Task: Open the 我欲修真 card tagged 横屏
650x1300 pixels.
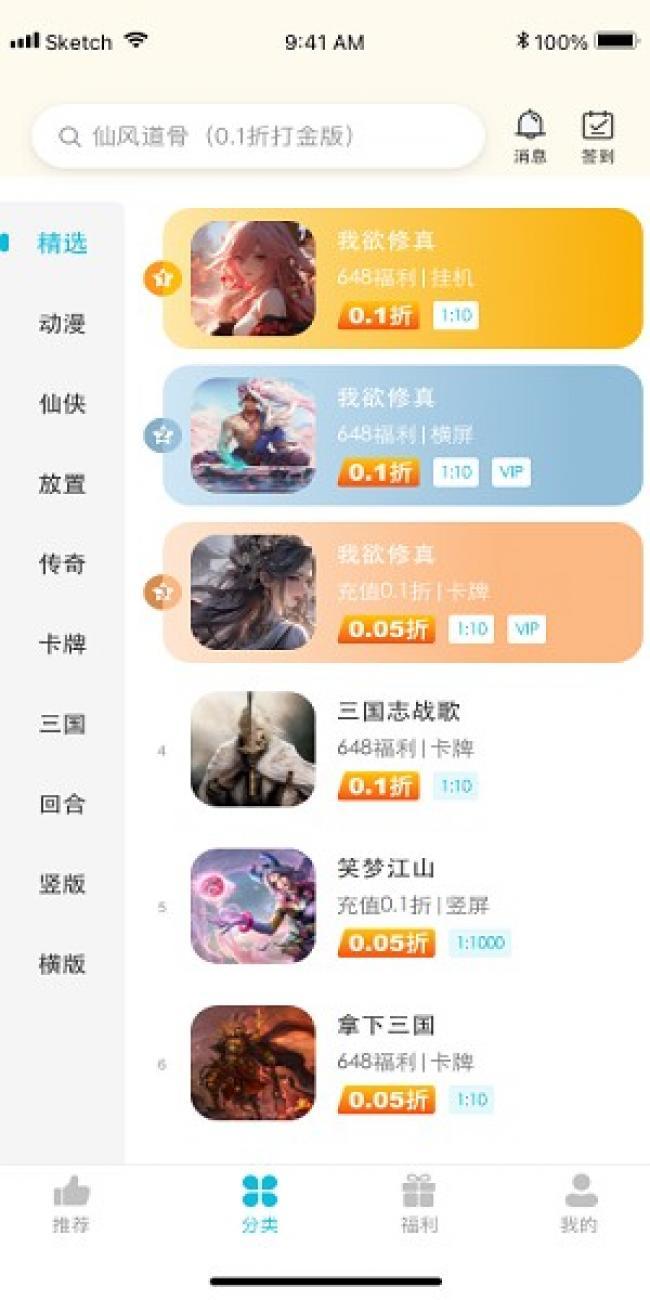Action: click(402, 435)
